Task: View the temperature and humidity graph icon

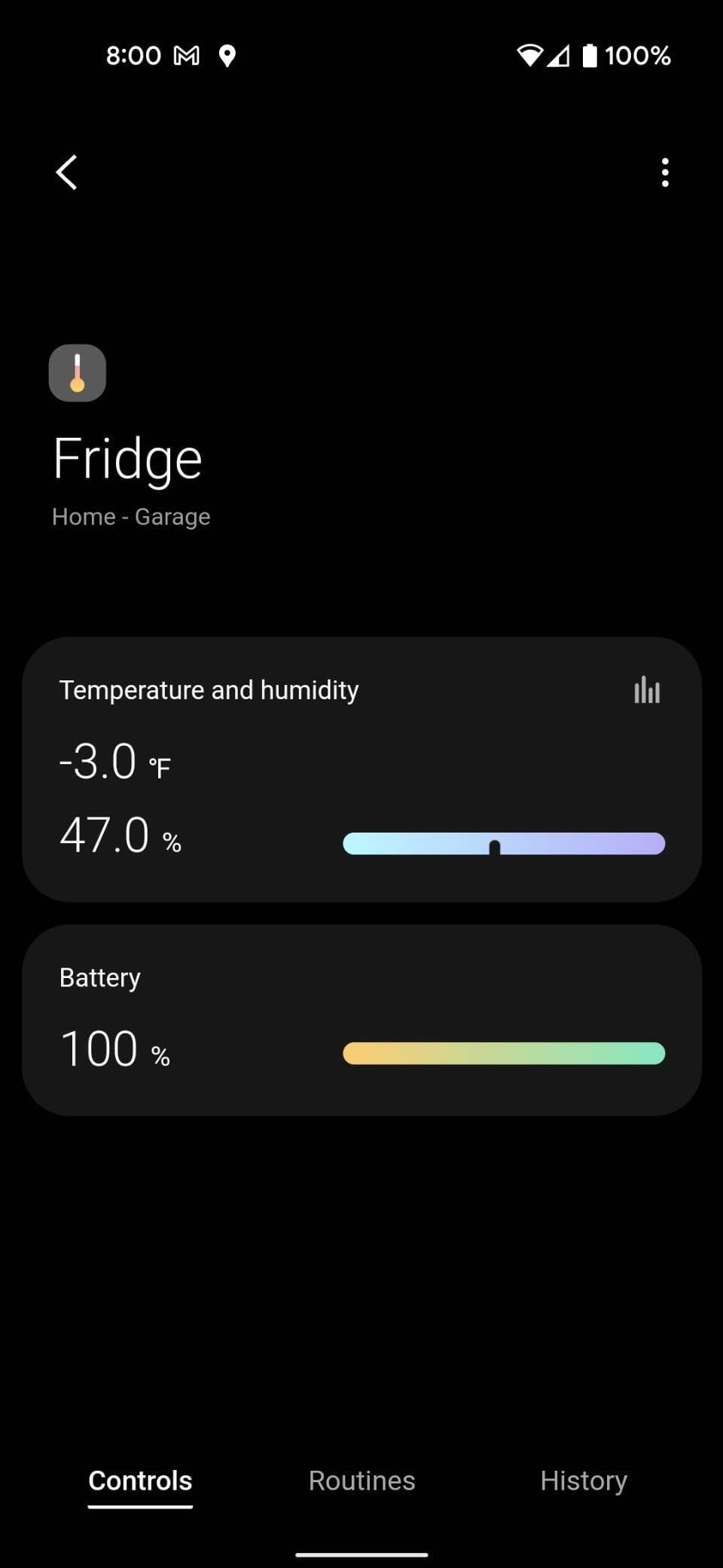Action: (x=647, y=689)
